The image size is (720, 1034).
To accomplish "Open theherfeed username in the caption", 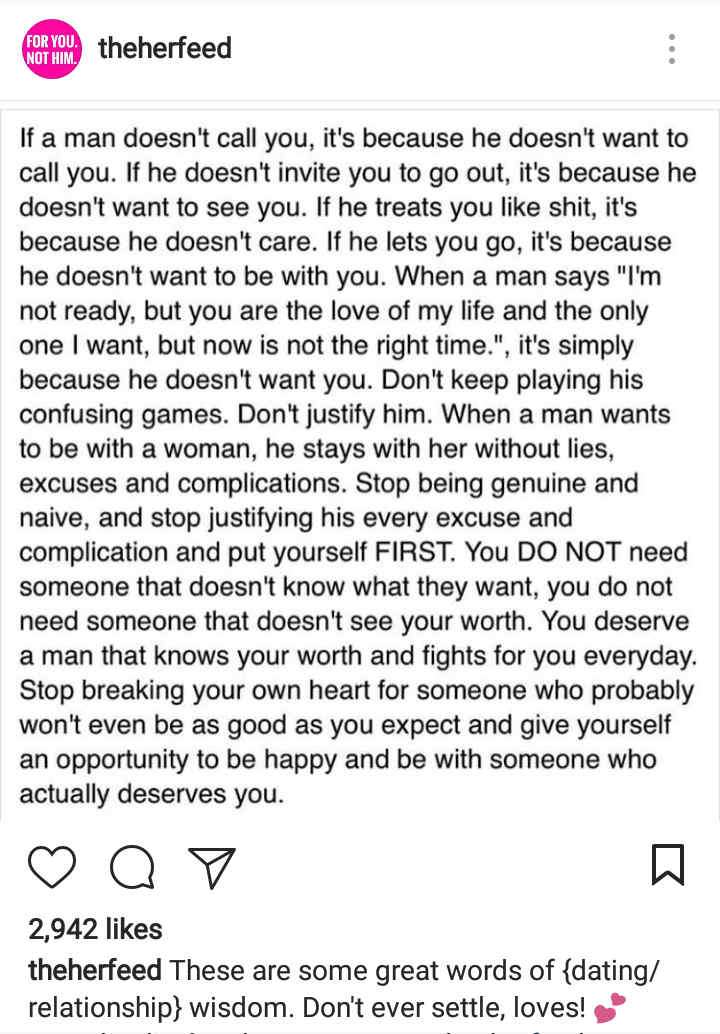I will tap(95, 970).
